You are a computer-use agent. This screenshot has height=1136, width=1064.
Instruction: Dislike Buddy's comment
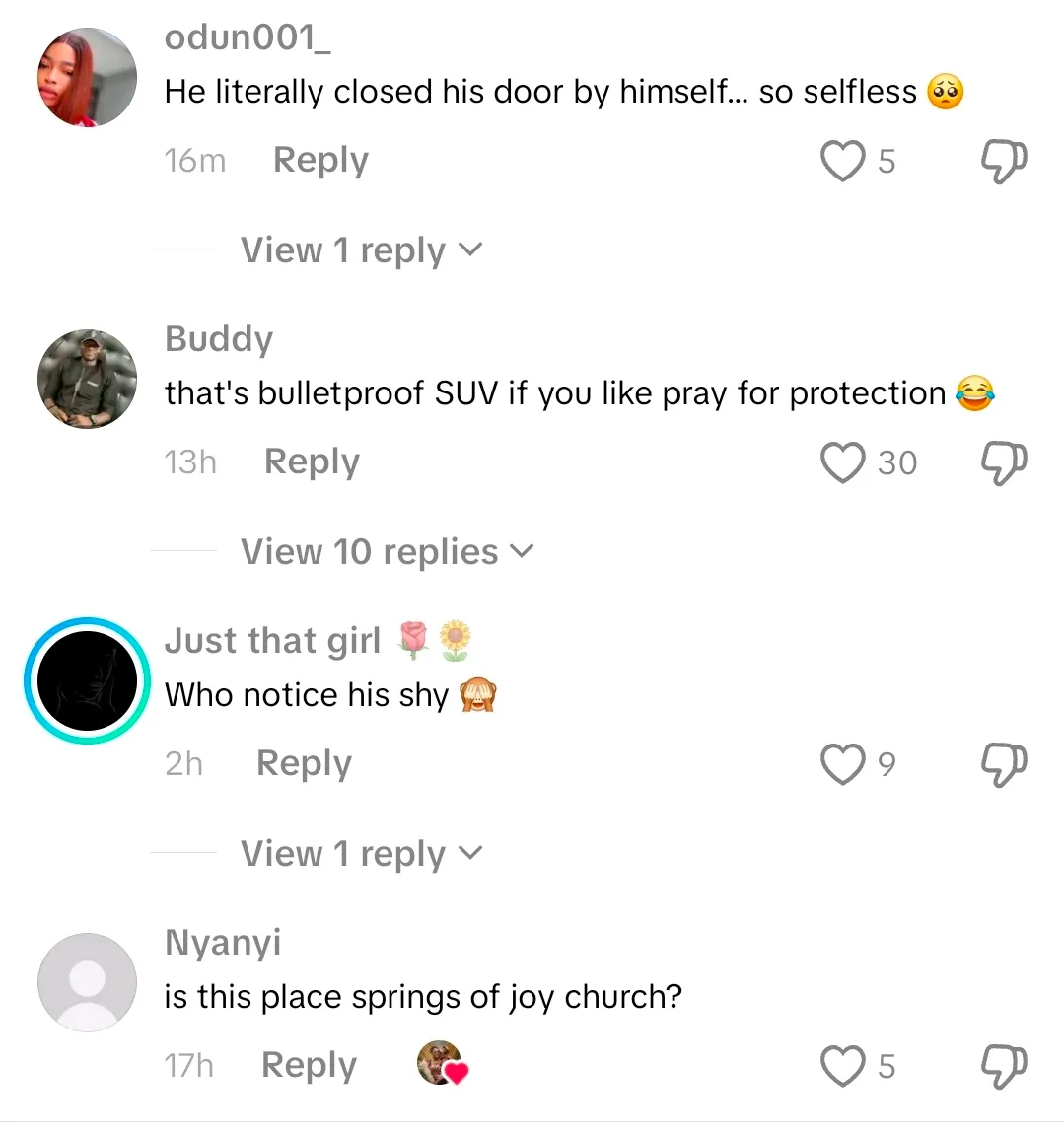(x=1004, y=462)
